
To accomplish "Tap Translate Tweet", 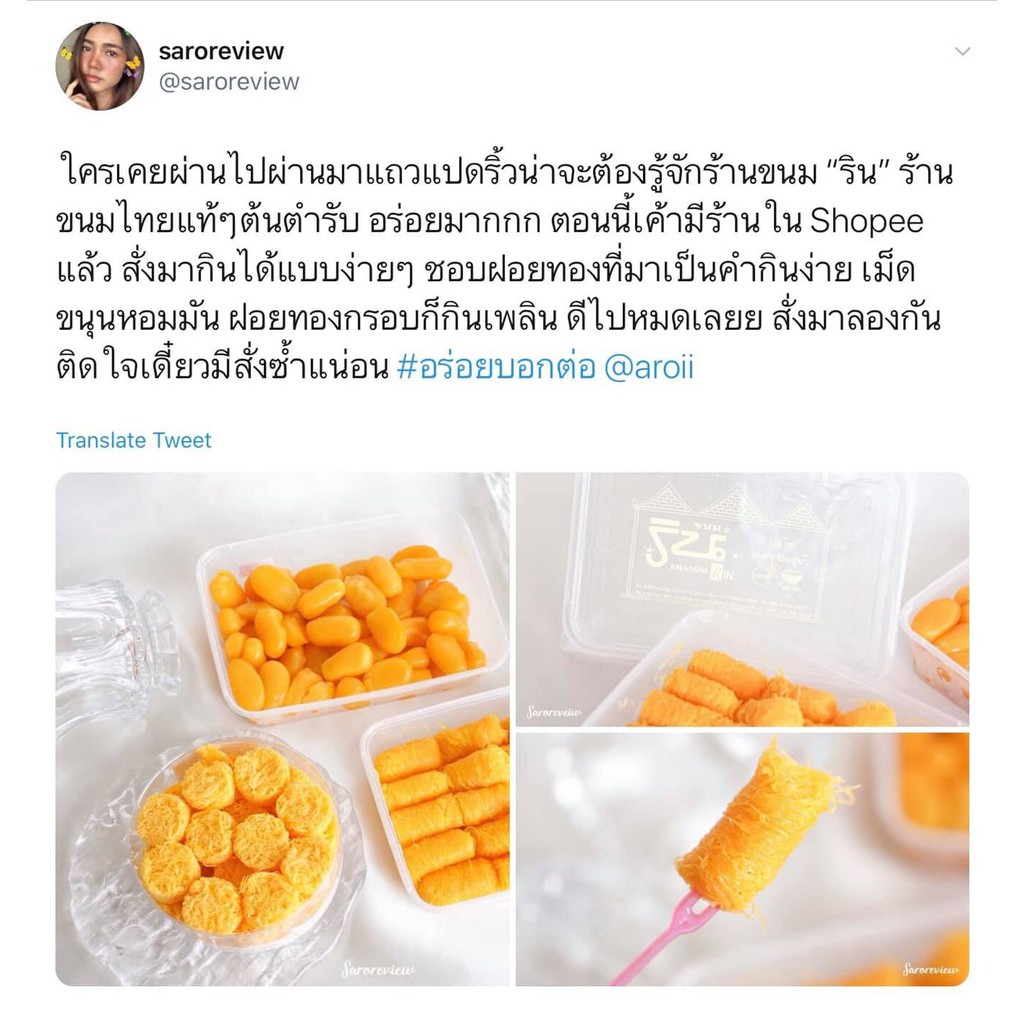I will 133,440.
